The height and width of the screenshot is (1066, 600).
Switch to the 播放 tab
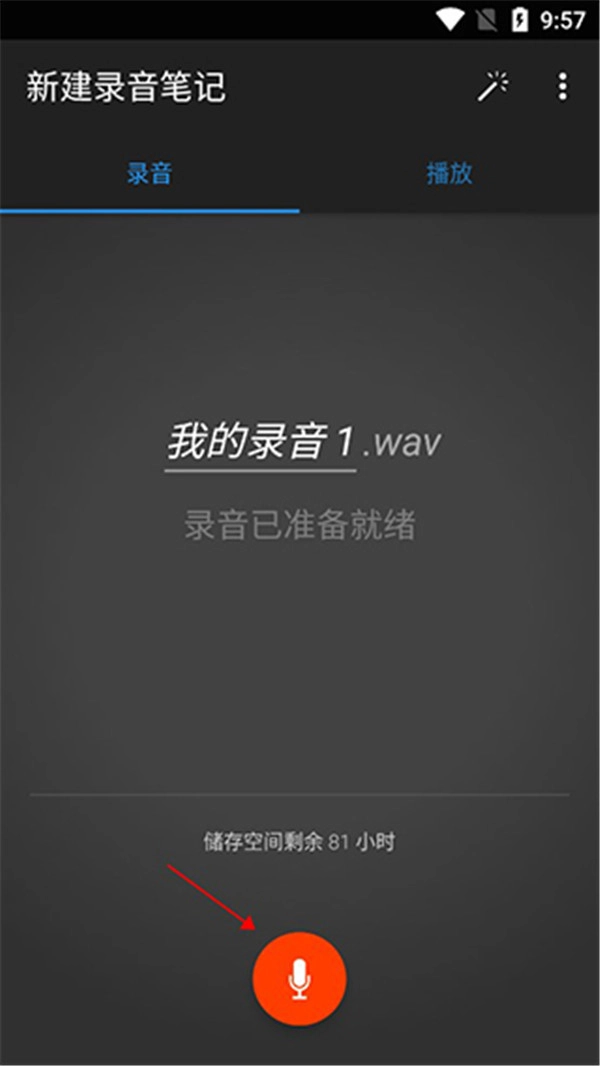point(449,174)
